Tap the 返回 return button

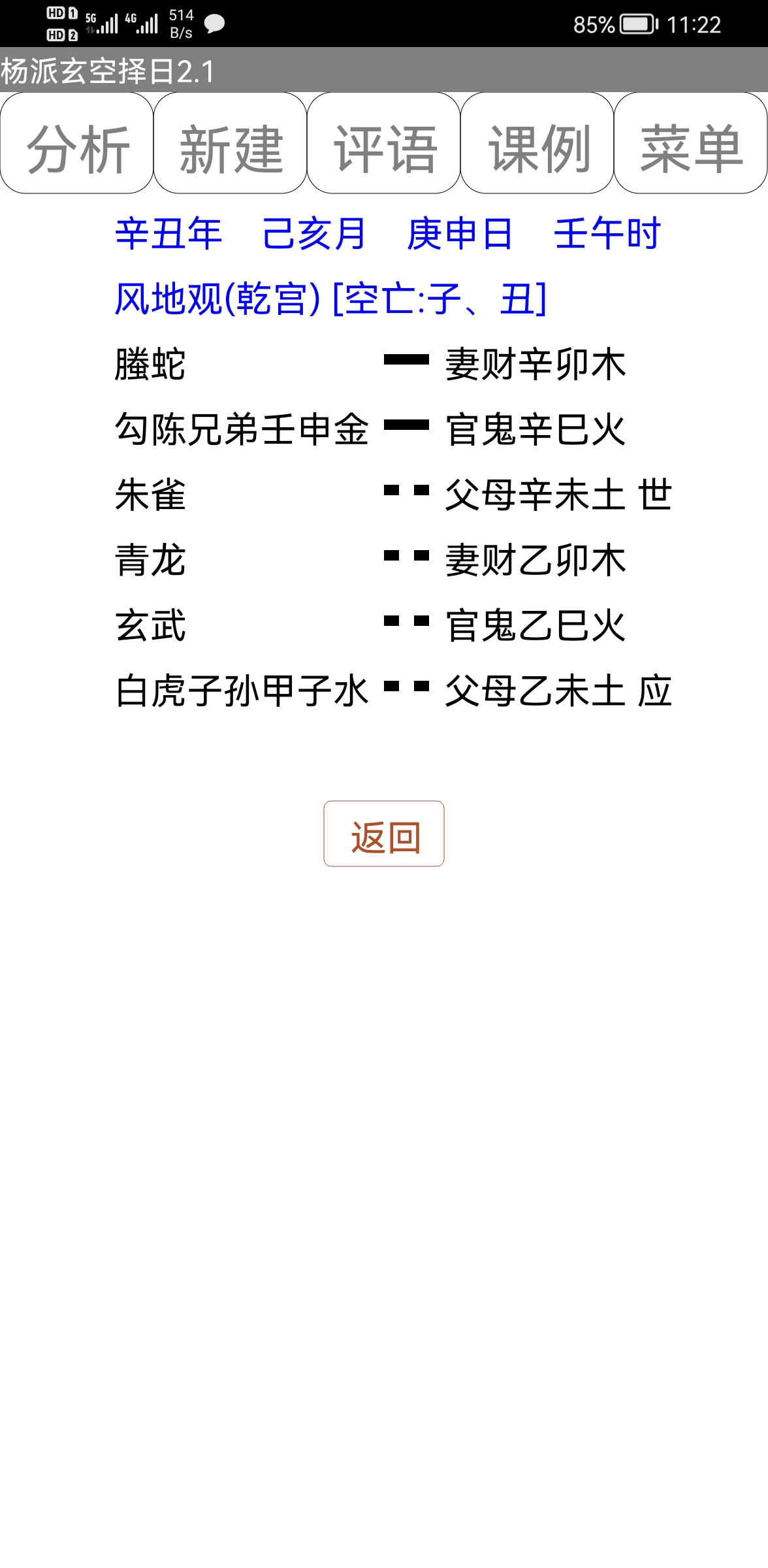click(x=384, y=834)
